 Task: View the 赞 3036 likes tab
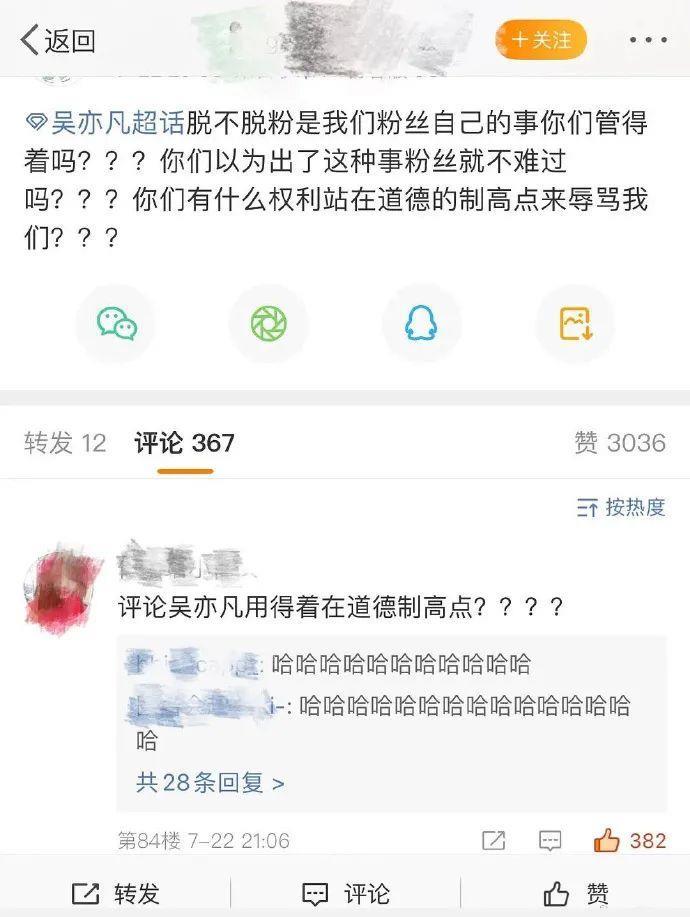(x=620, y=443)
